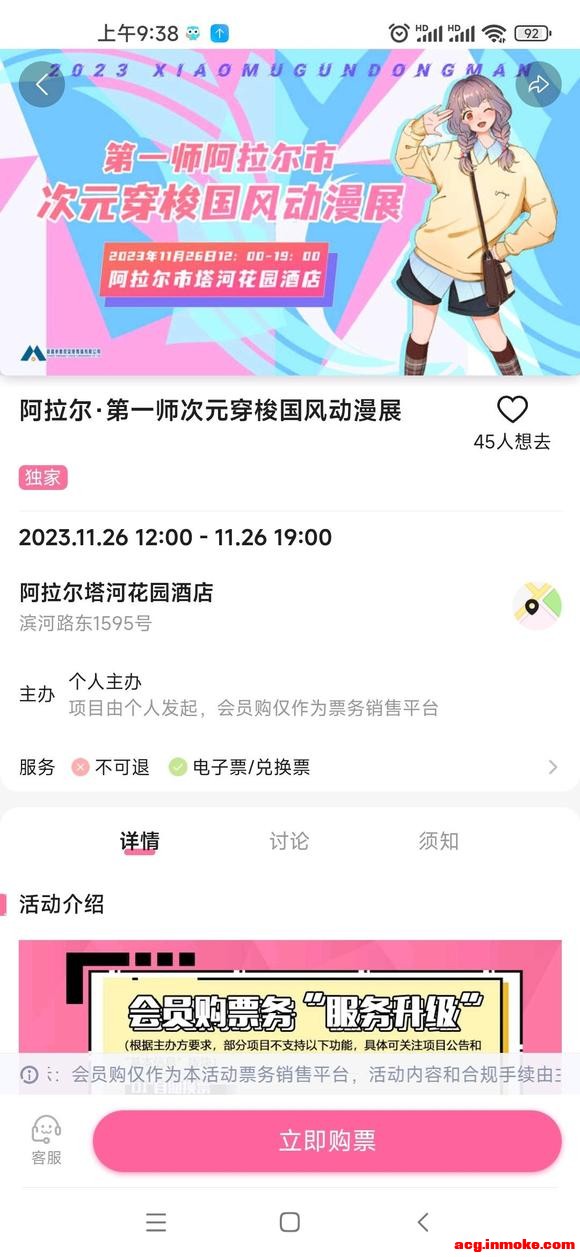
Task: Go to the phone home screen
Action: point(290,1221)
